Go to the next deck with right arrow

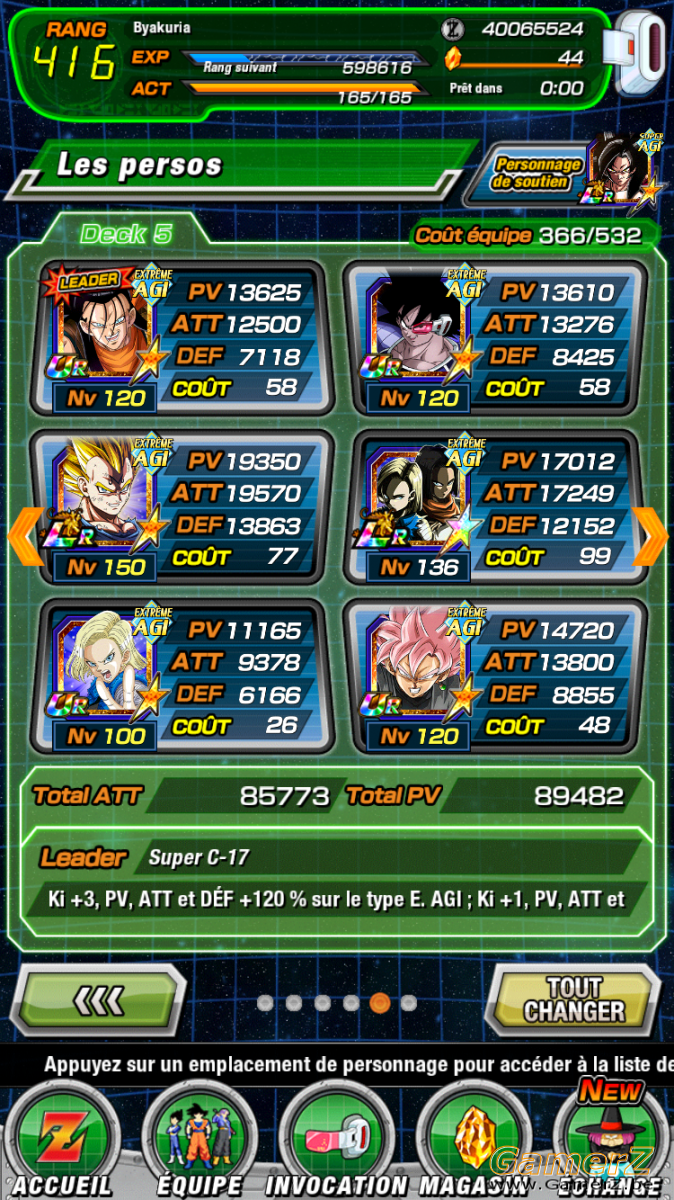651,536
